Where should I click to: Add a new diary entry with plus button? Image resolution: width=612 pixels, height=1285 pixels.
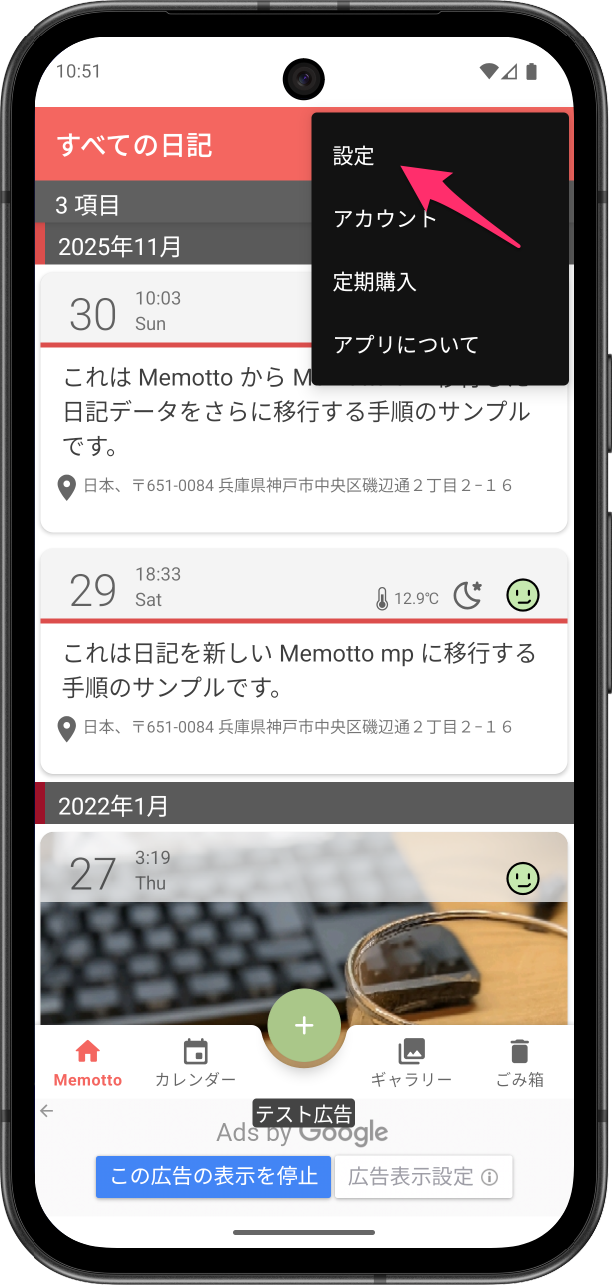tap(304, 1025)
